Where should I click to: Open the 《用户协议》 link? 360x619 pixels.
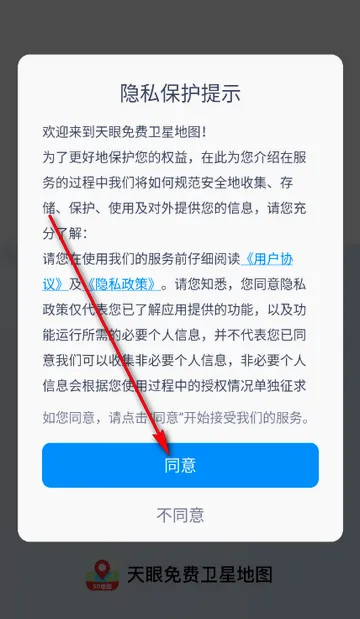pos(267,259)
